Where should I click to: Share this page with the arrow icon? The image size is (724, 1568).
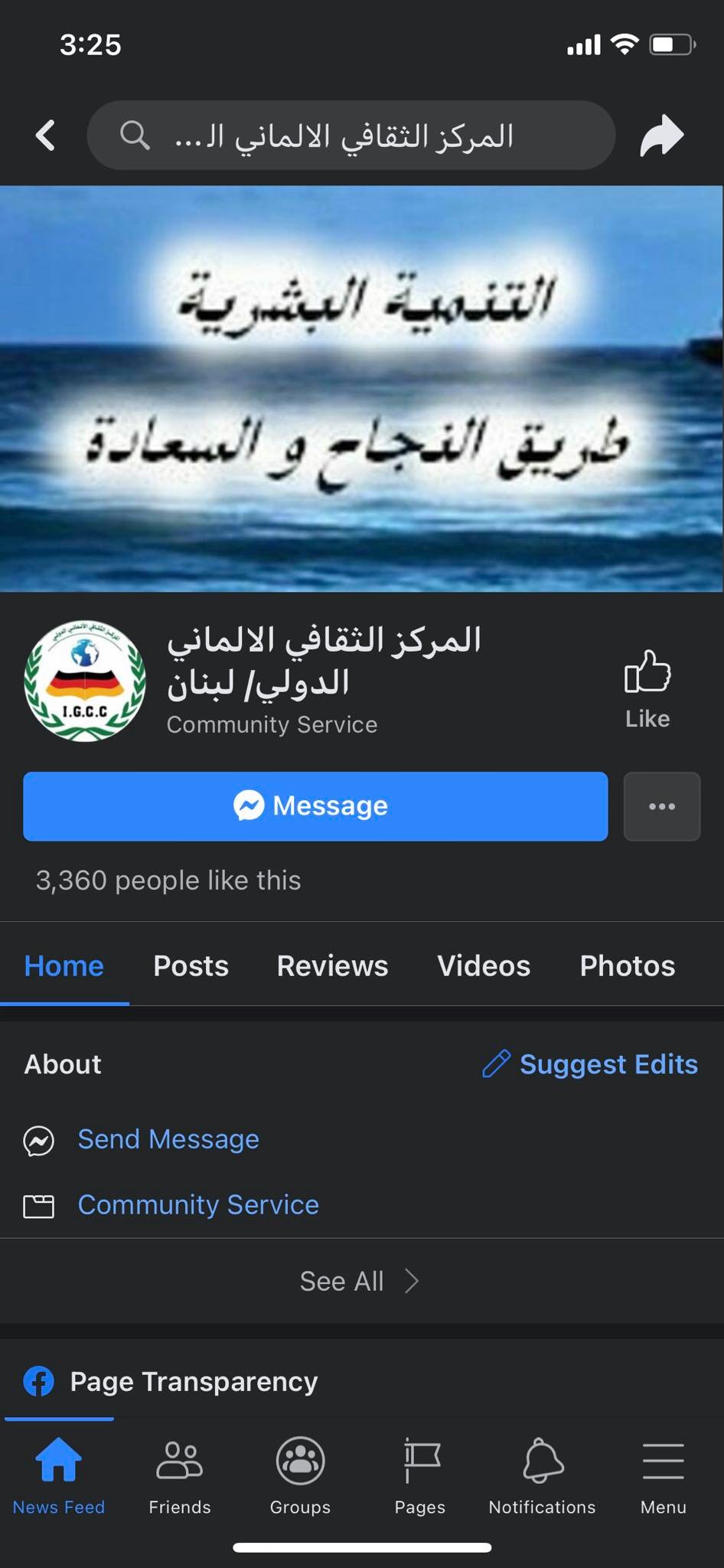coord(661,136)
